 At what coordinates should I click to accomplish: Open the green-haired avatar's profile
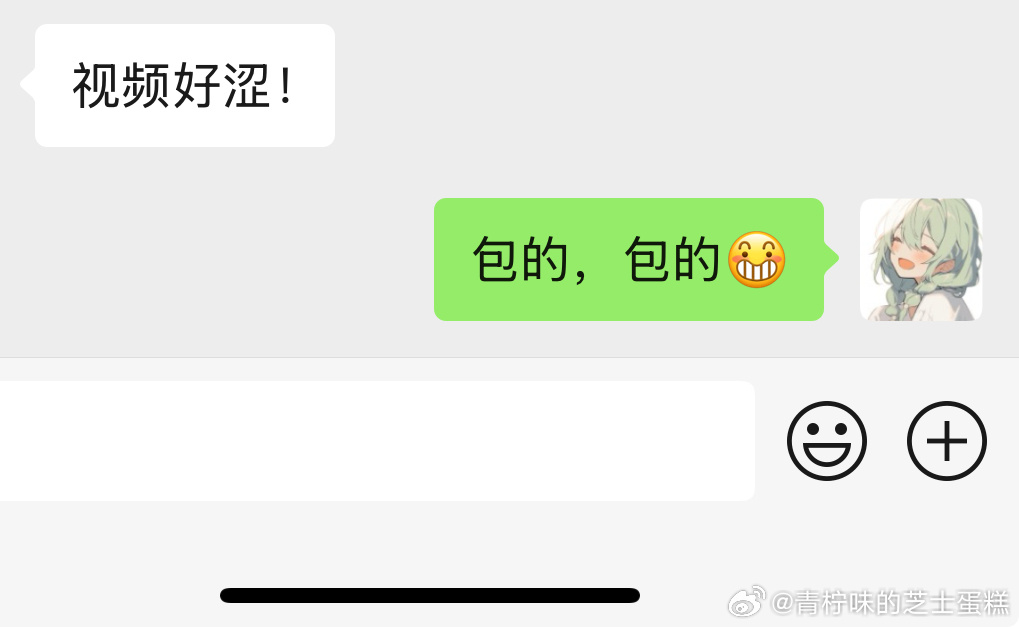coord(920,259)
